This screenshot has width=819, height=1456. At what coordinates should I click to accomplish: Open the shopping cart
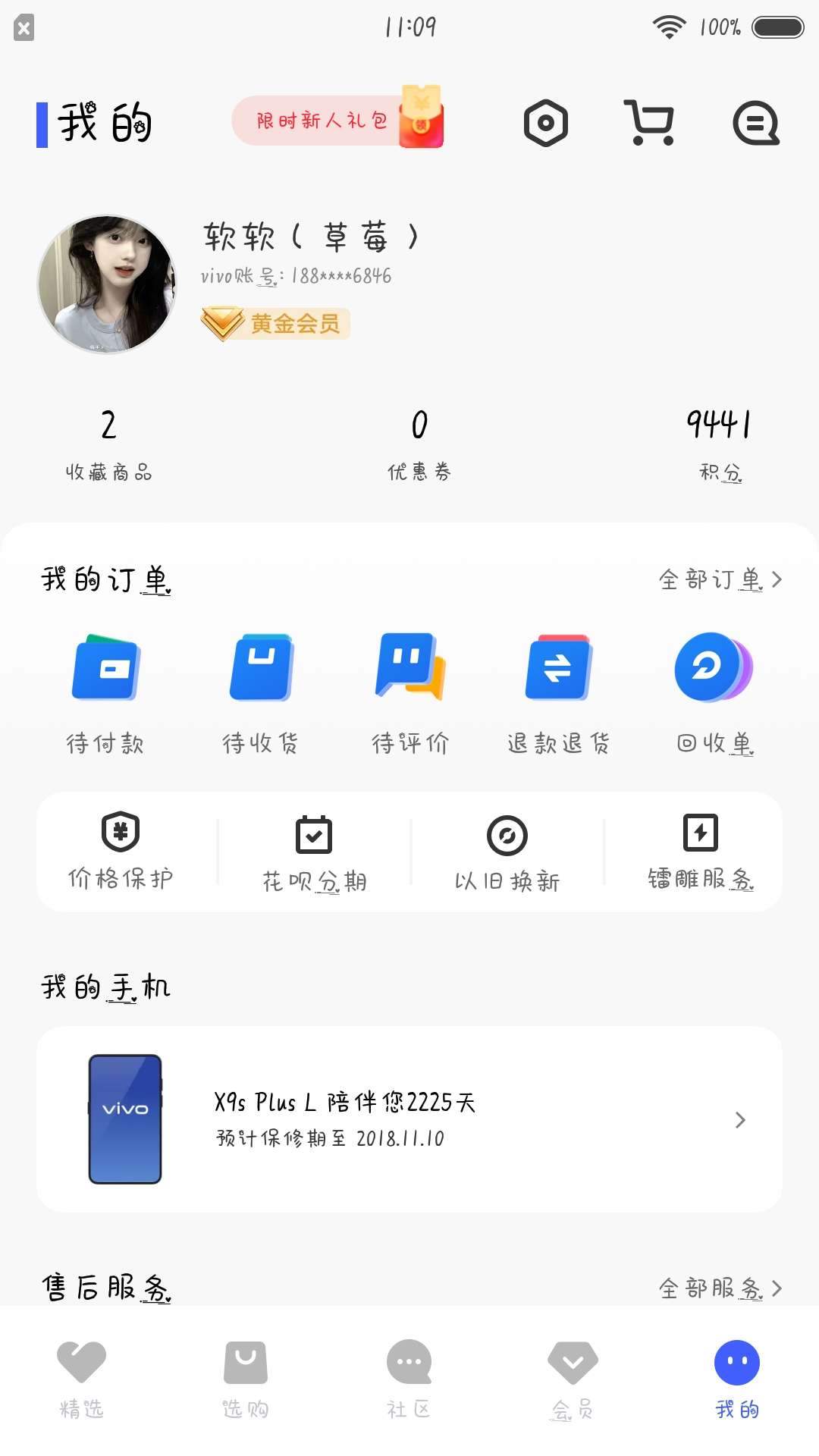click(649, 123)
